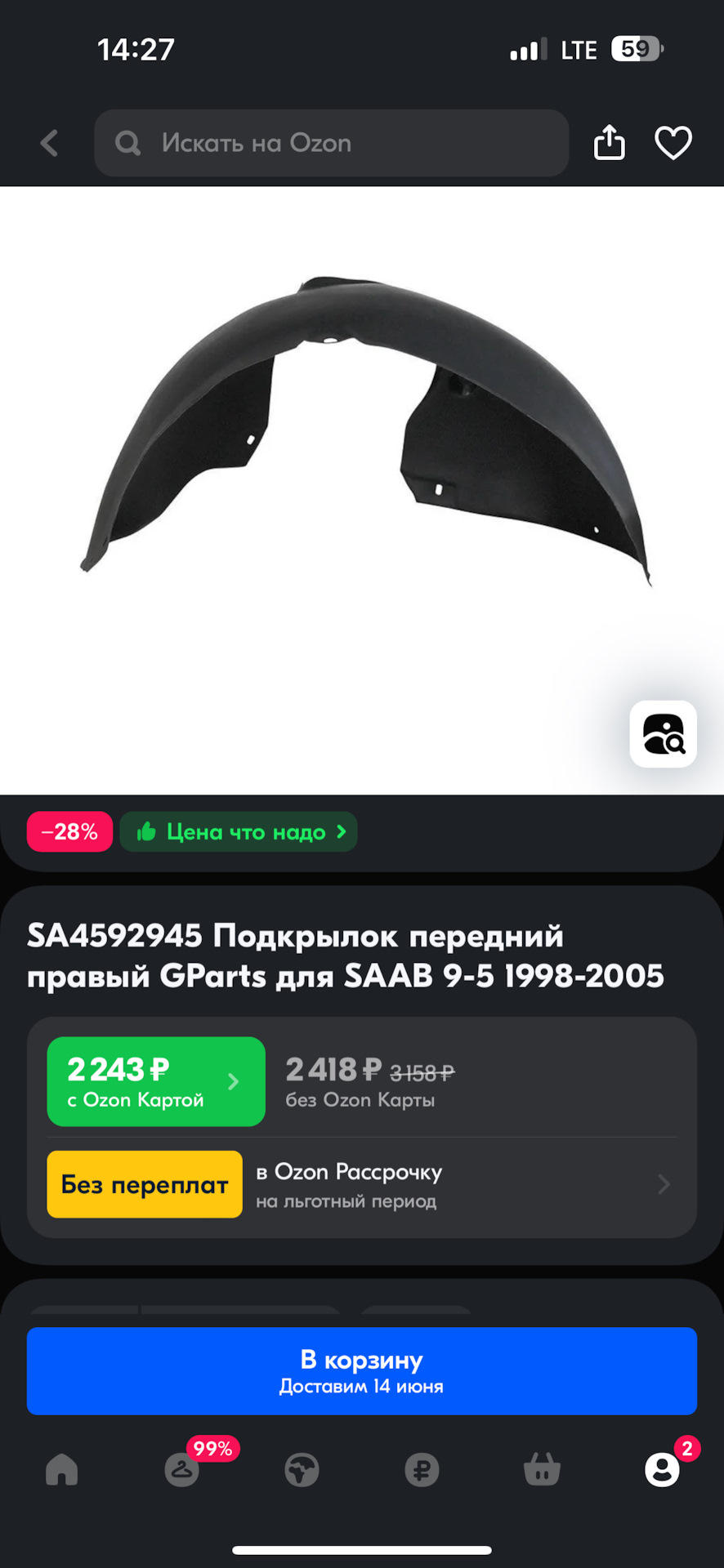Open the Цена что надо badge
This screenshot has height=1568, width=724.
(239, 832)
